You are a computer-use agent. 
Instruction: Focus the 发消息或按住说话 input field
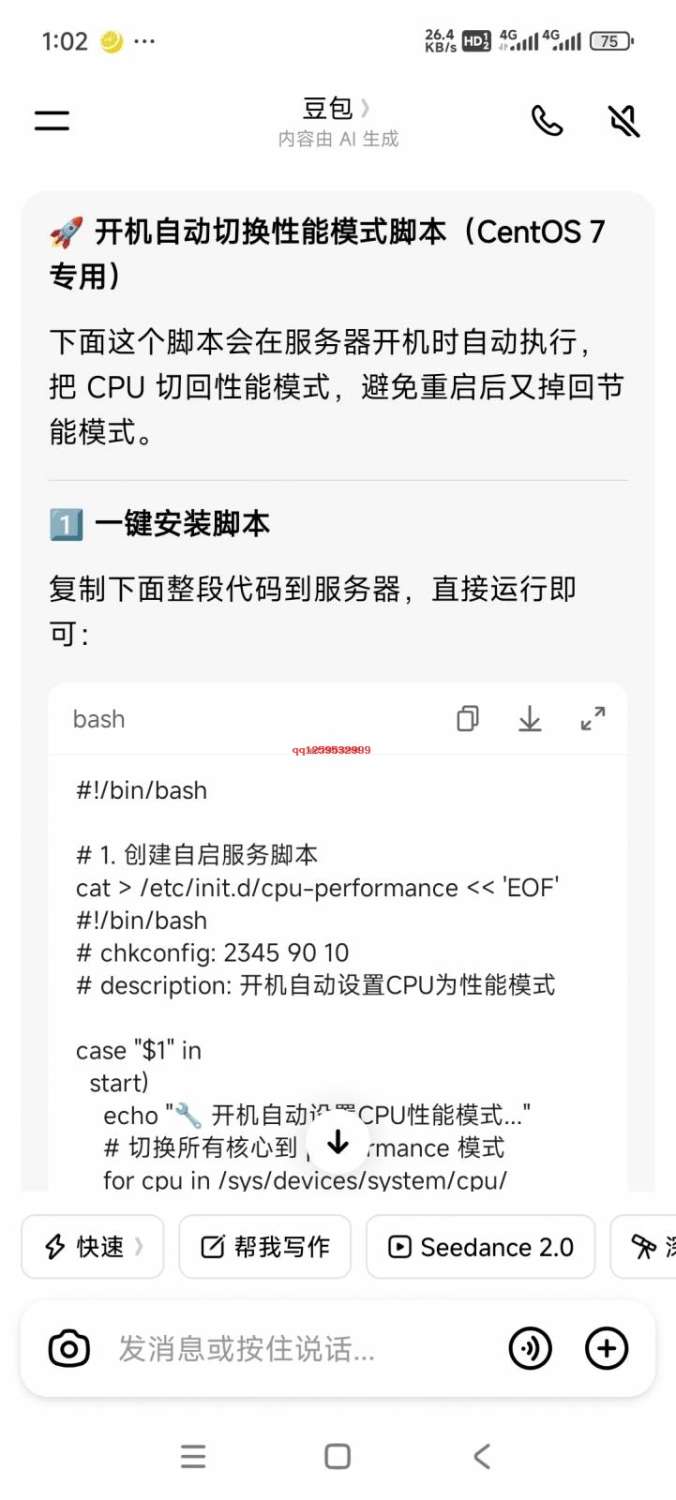[x=300, y=1349]
